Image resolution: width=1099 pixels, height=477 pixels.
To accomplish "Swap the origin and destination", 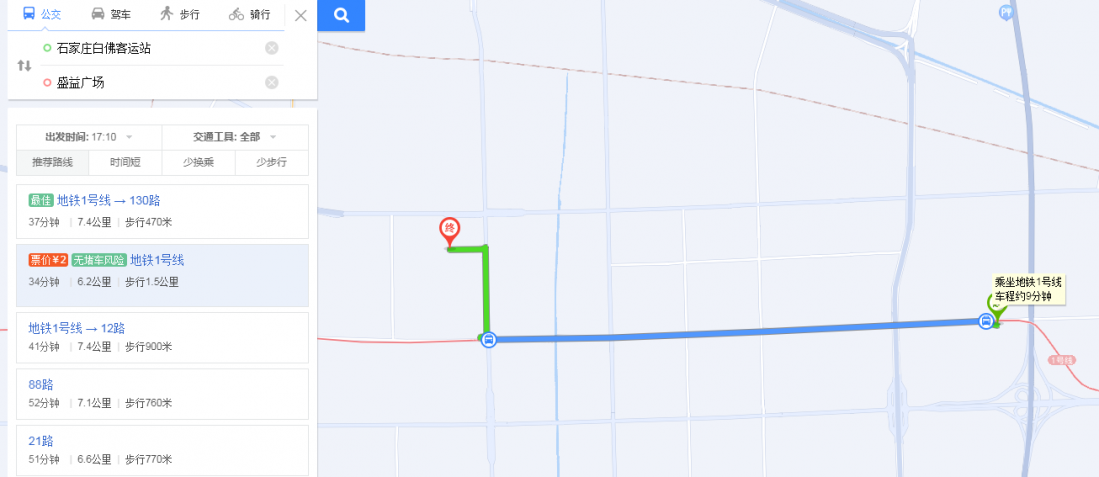I will point(25,65).
